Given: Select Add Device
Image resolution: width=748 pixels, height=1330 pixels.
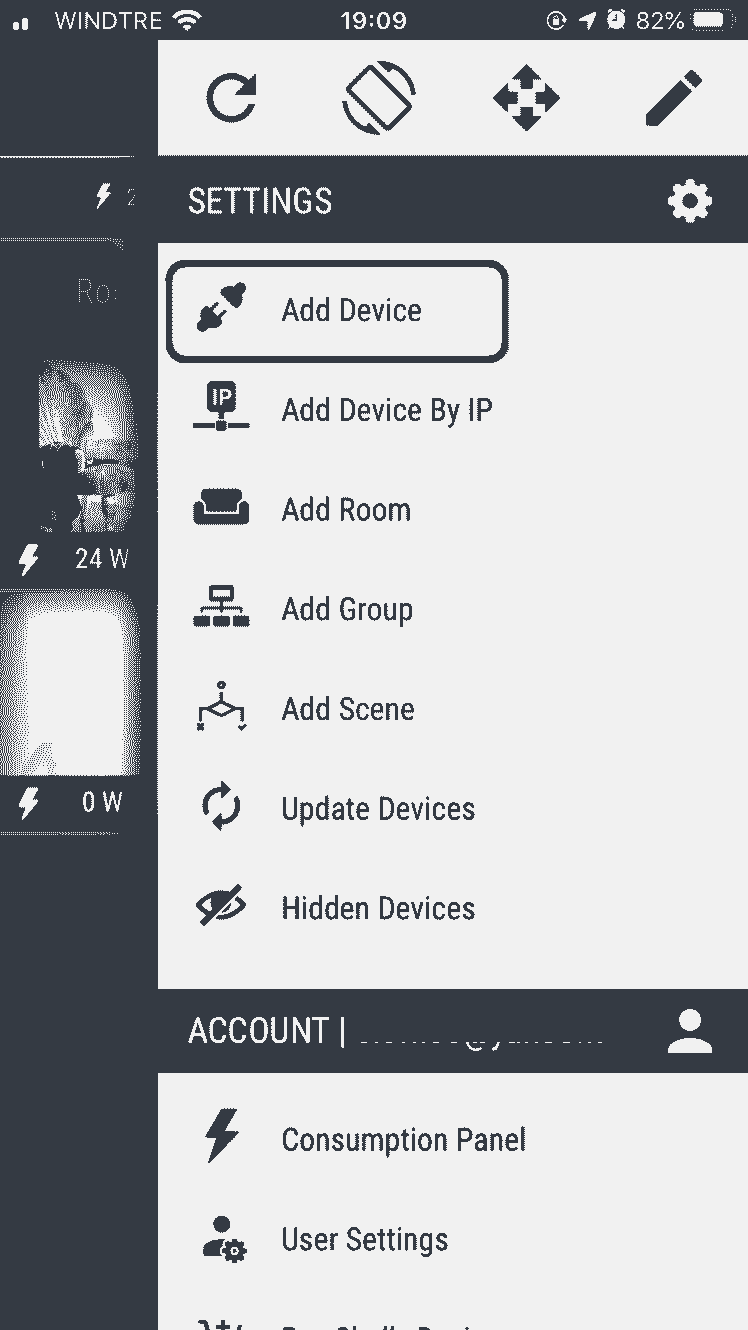Looking at the screenshot, I should (x=337, y=310).
